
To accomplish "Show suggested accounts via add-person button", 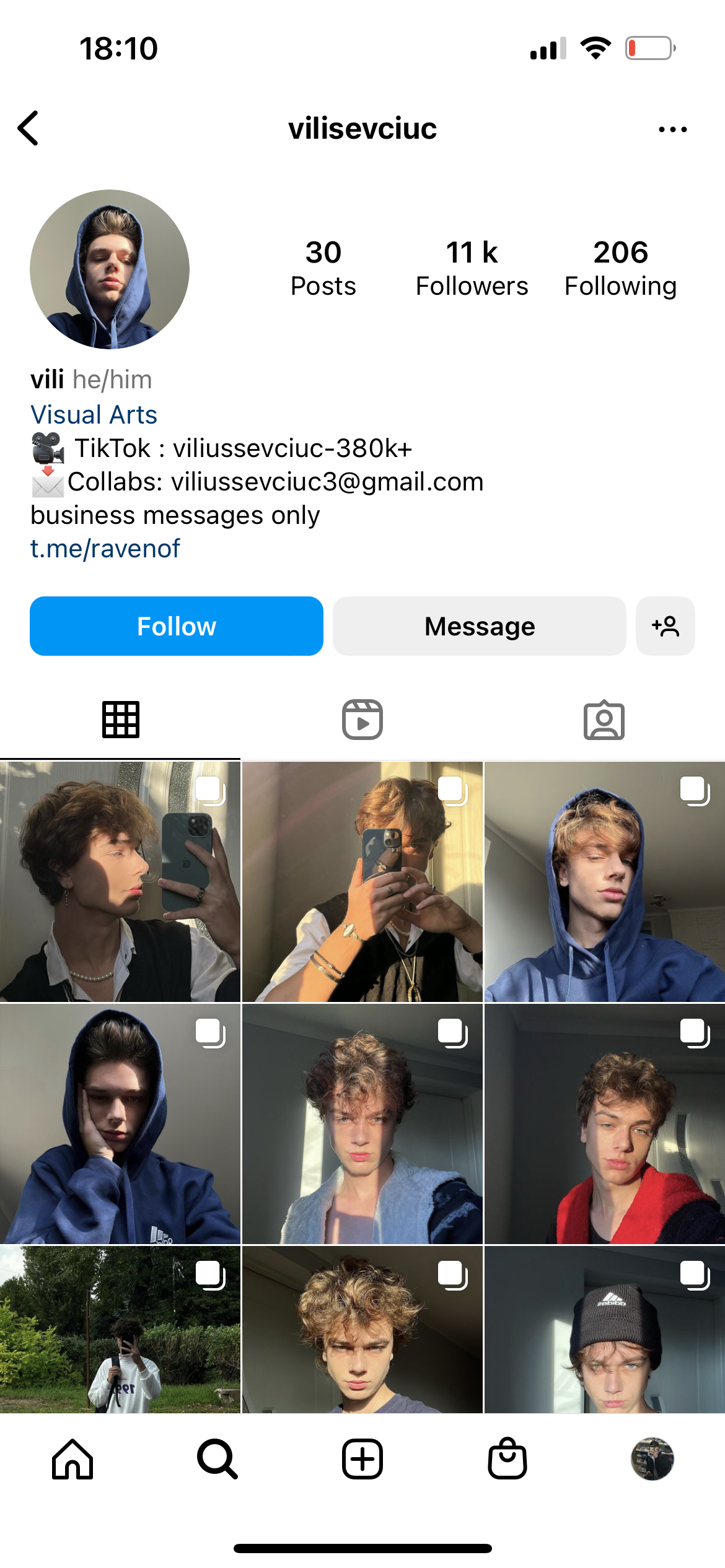I will pyautogui.click(x=665, y=626).
